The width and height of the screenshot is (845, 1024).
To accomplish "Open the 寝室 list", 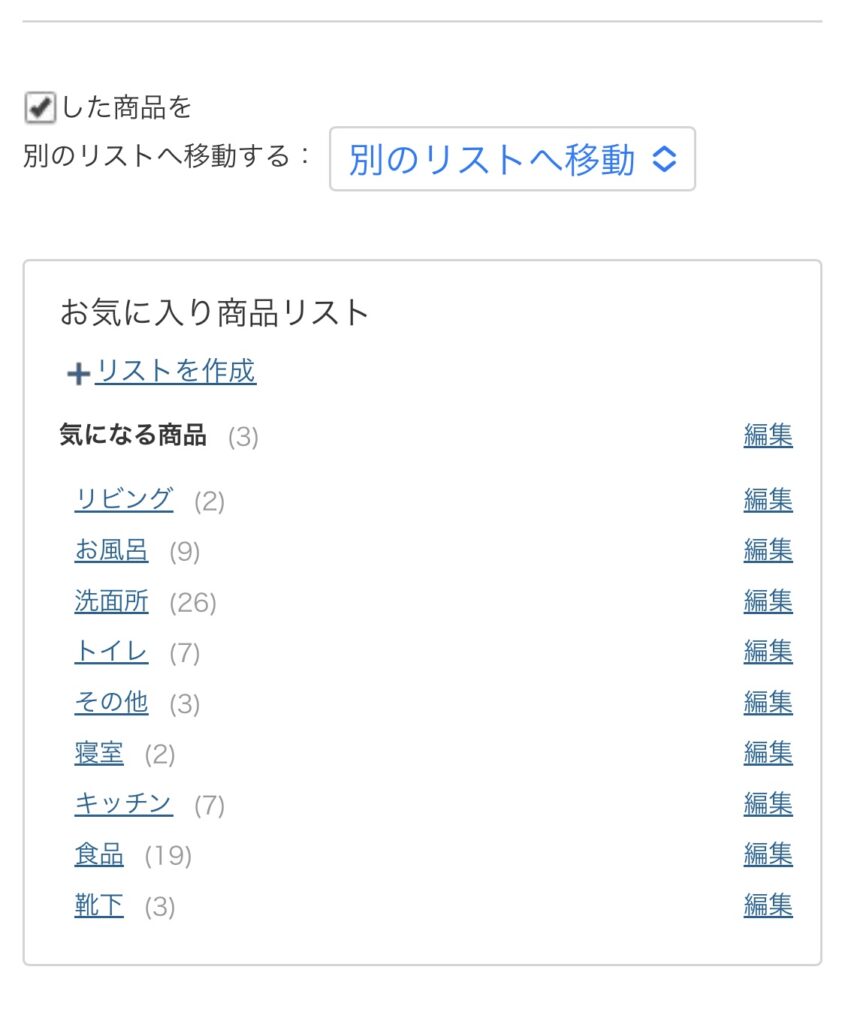I will (99, 753).
